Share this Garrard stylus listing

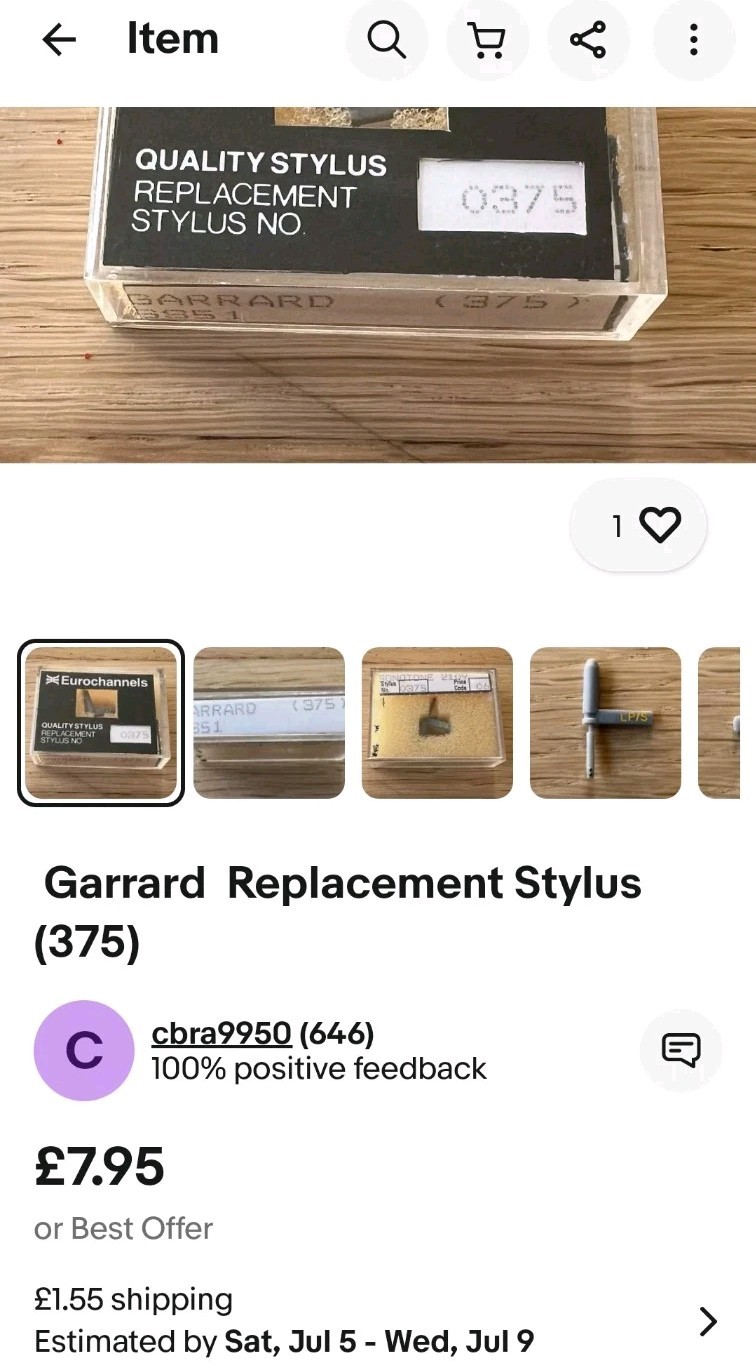click(x=588, y=40)
